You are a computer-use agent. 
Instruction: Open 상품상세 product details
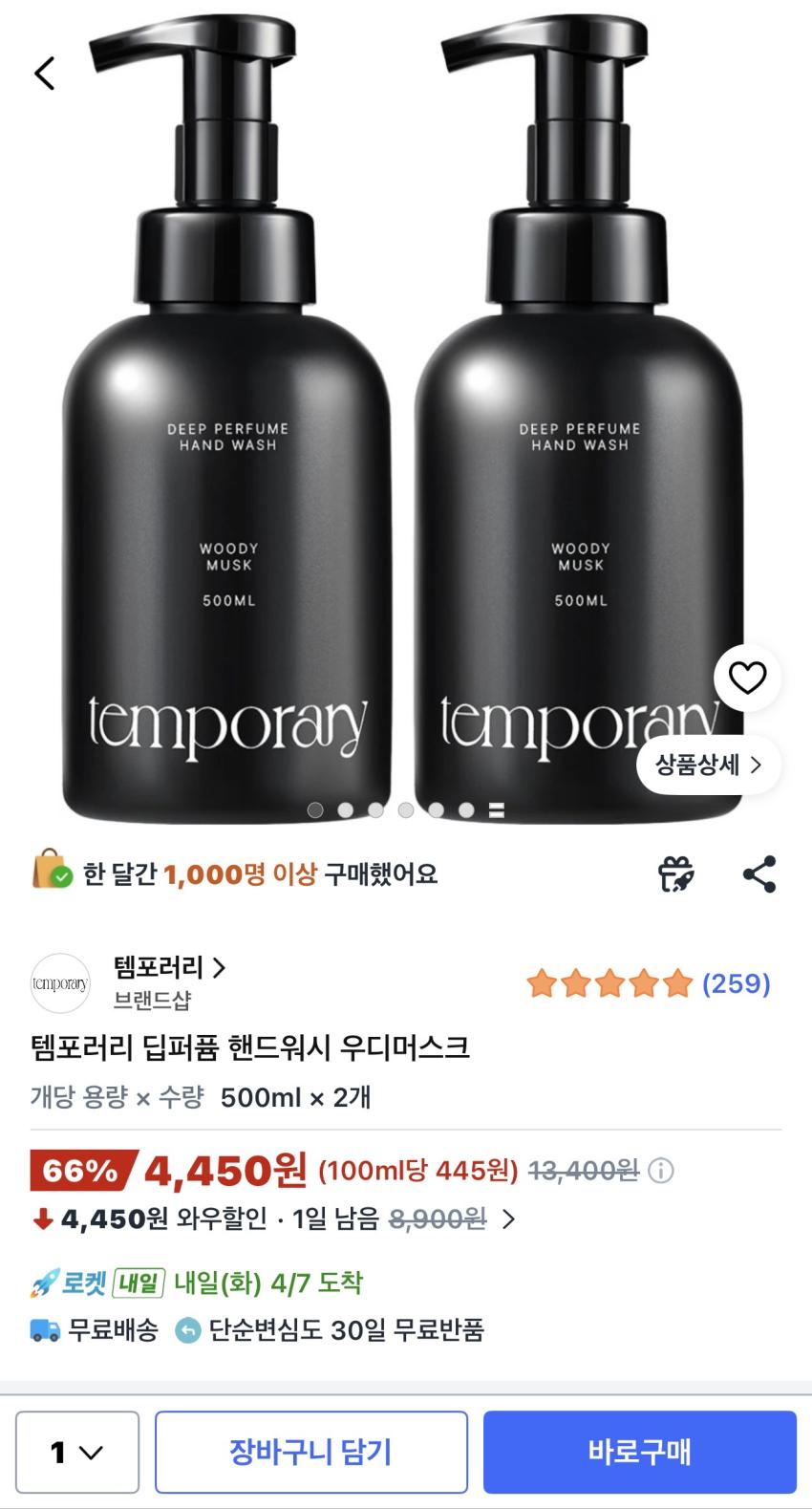[708, 765]
